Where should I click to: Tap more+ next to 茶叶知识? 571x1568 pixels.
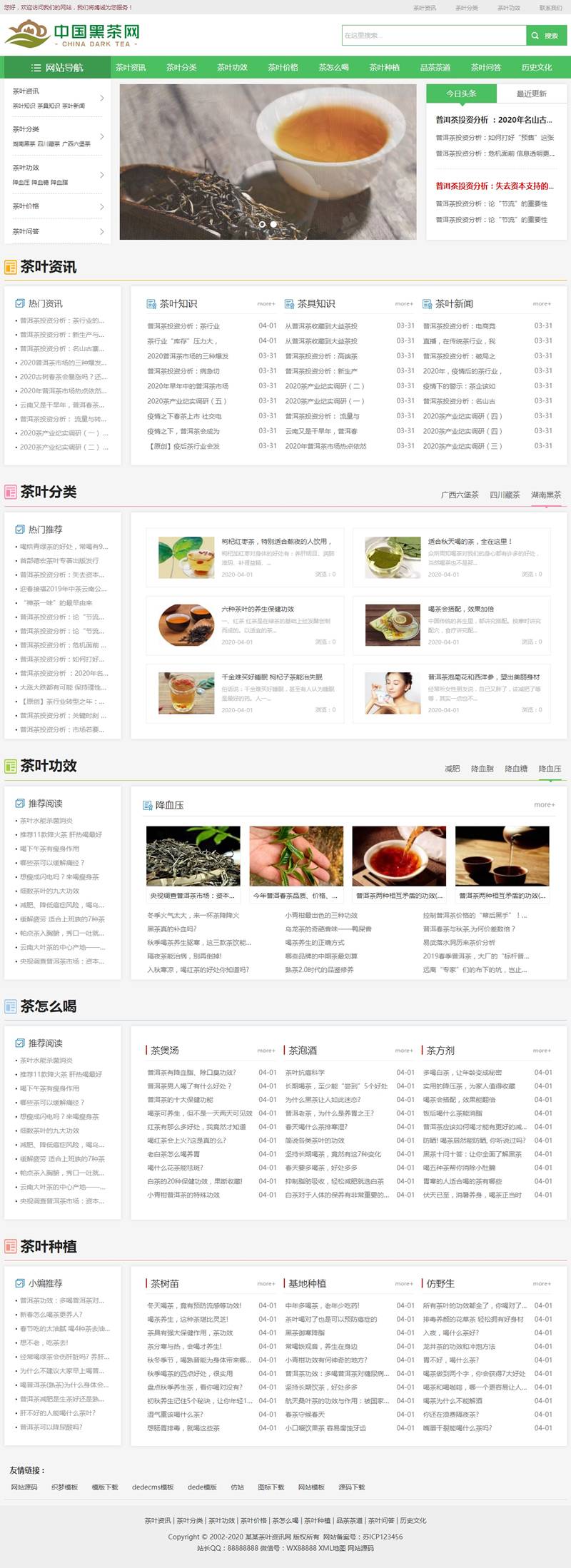(266, 304)
